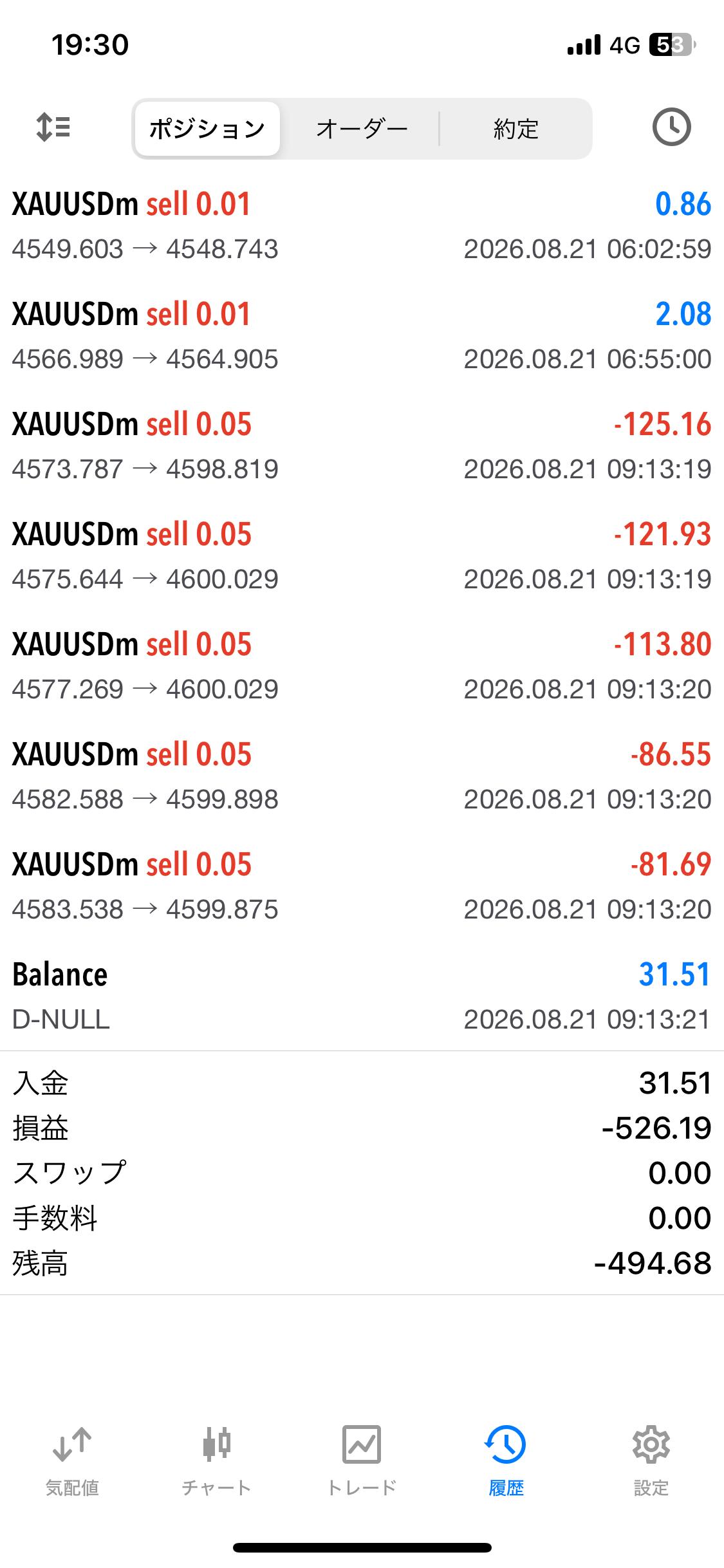
Task: Select the 履歴 tab
Action: (506, 1462)
